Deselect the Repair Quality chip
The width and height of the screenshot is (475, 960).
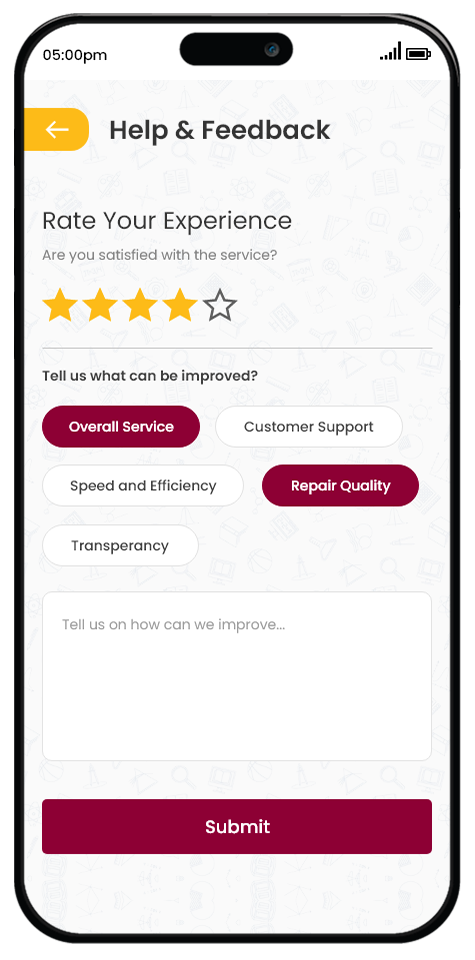coord(340,486)
